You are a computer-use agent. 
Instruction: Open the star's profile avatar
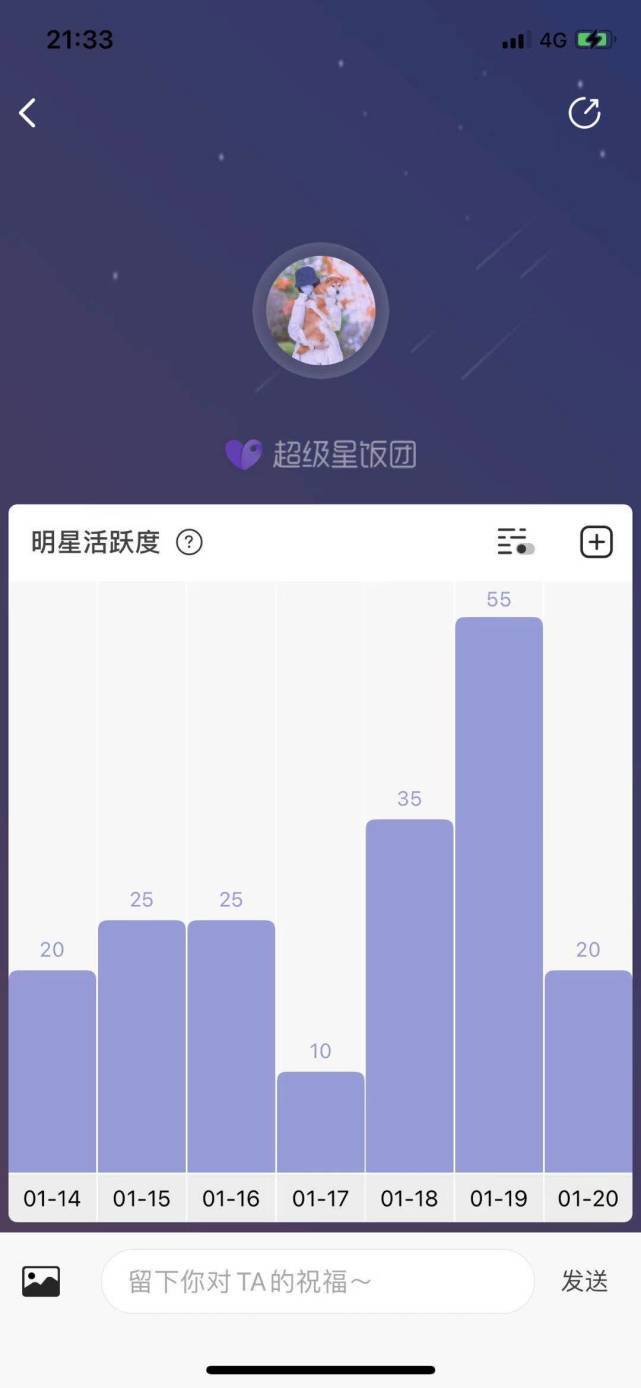point(320,311)
